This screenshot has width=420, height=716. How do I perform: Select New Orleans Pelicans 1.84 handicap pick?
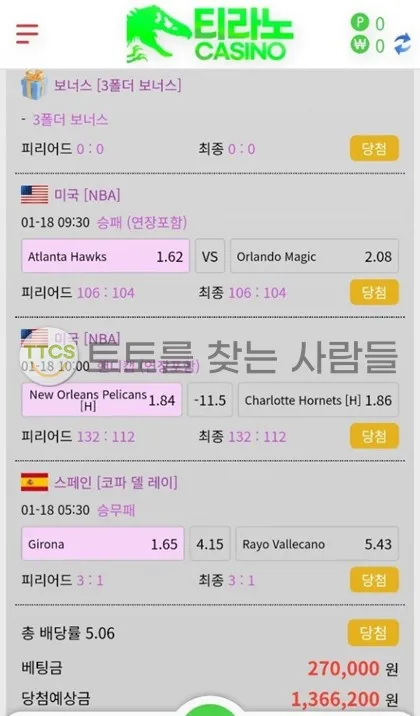[x=102, y=400]
